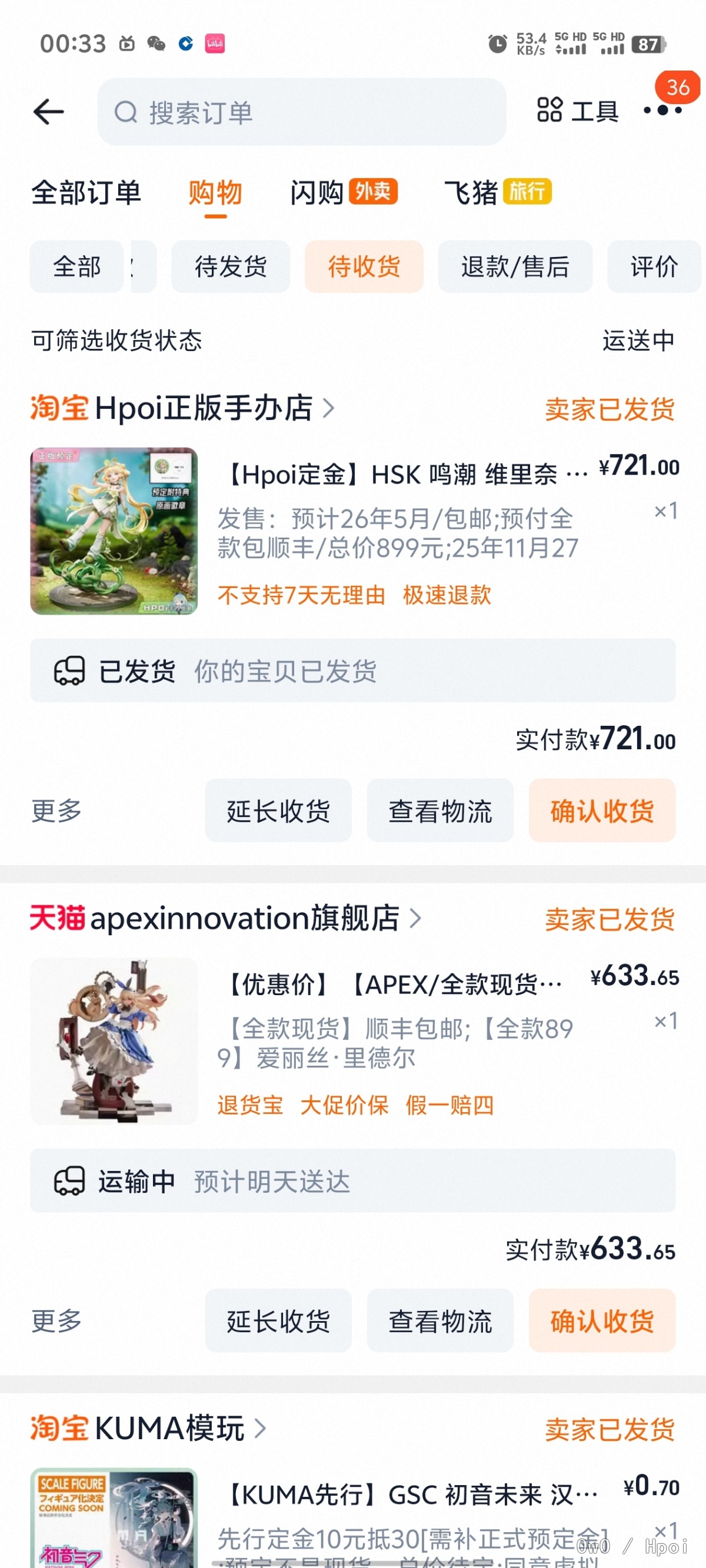
Task: Open the three-dot more menu
Action: point(662,111)
